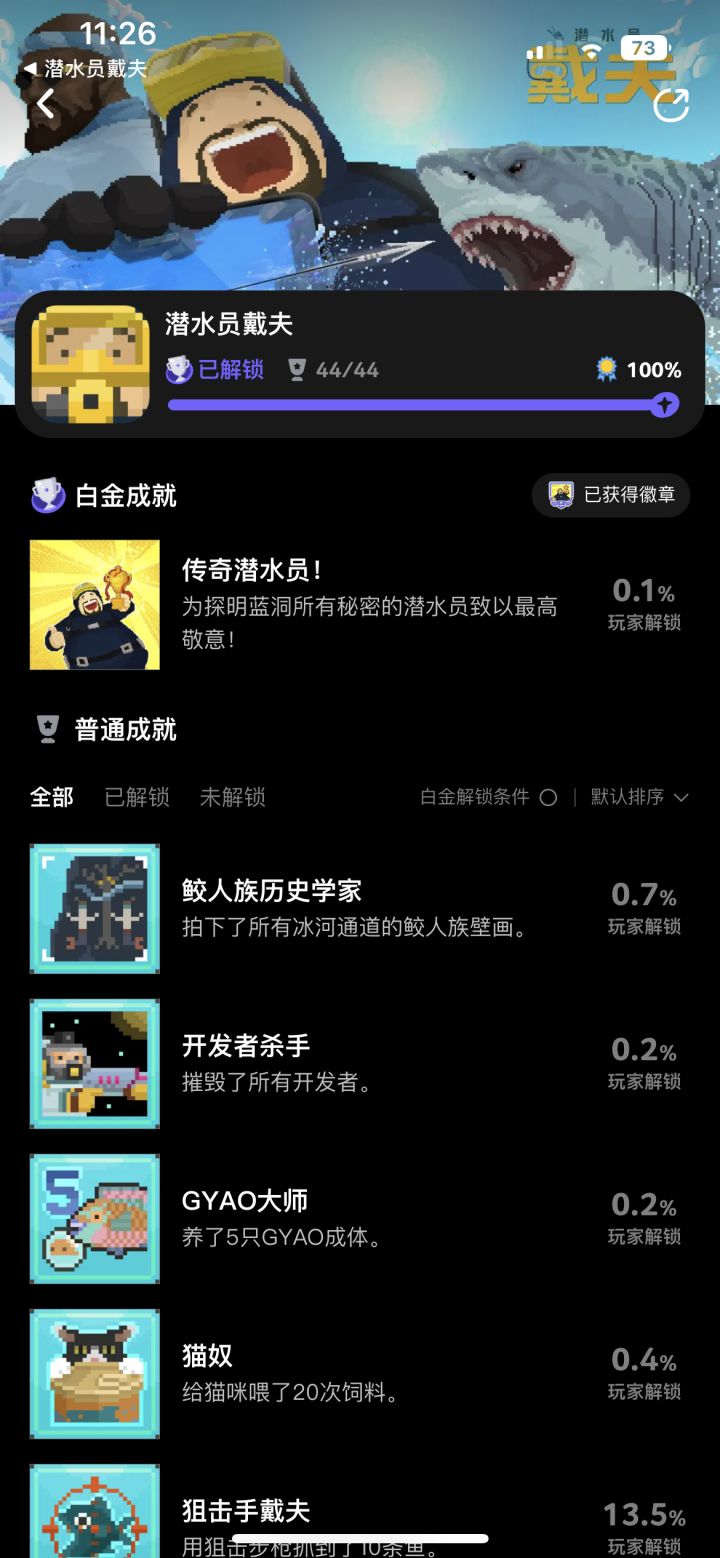Toggle the 白金解锁条件 circle filter
This screenshot has width=720, height=1558.
tap(547, 797)
